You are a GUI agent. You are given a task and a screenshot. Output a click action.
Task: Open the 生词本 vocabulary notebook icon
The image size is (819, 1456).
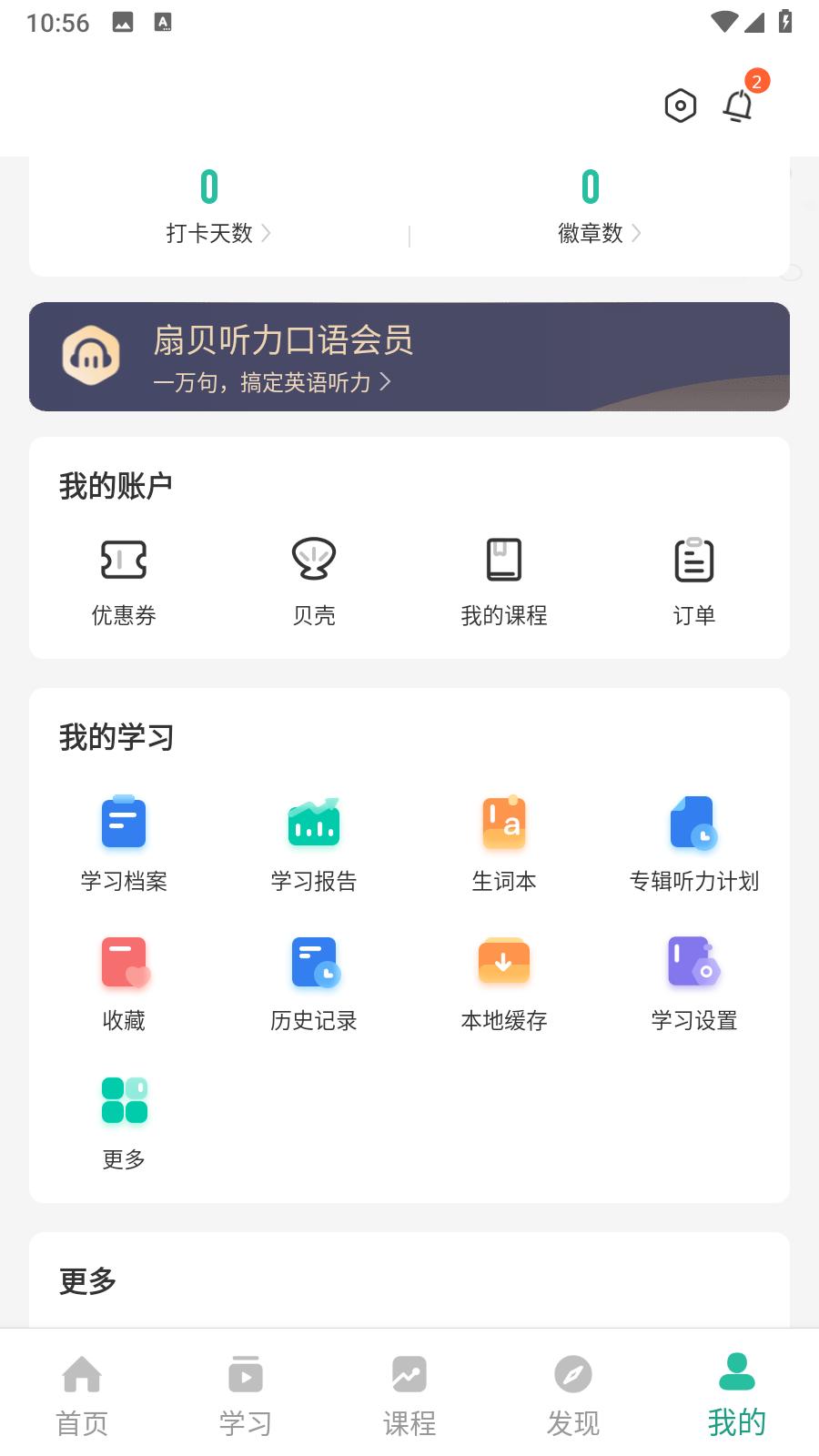click(x=504, y=823)
